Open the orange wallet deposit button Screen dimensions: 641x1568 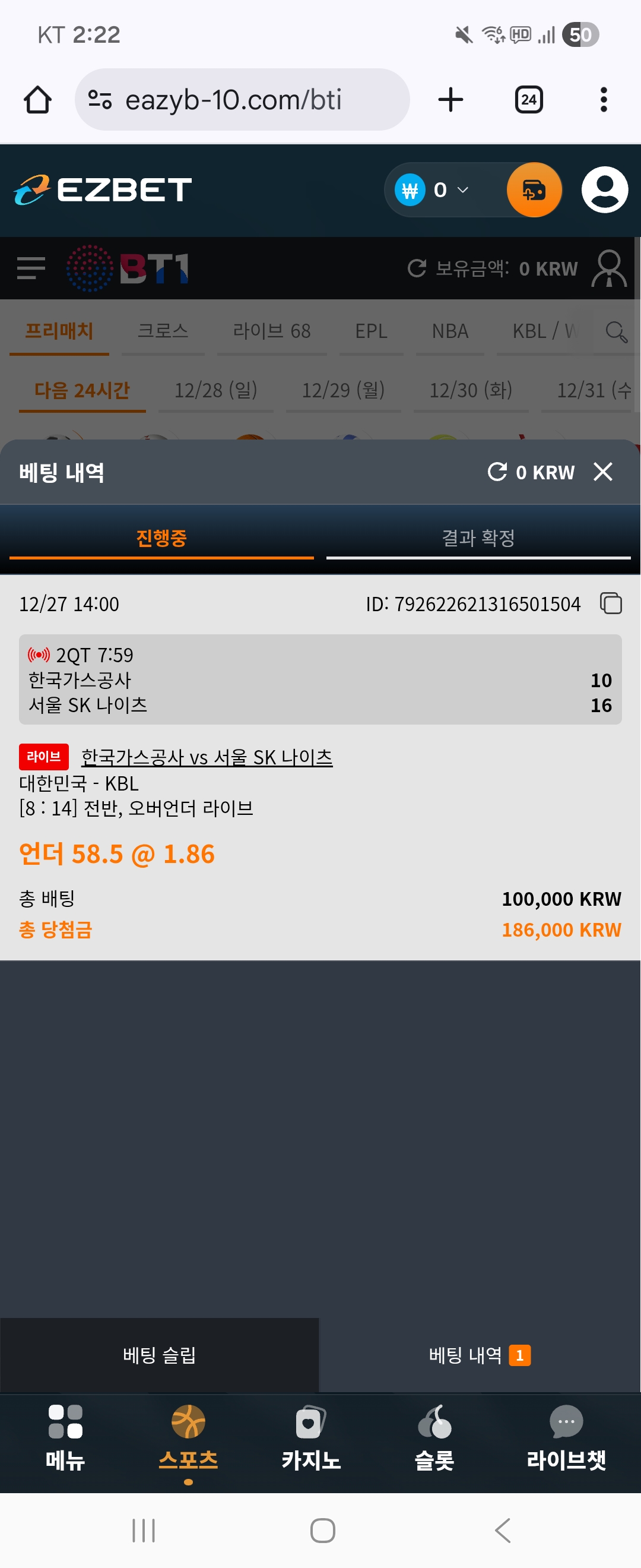[x=534, y=190]
